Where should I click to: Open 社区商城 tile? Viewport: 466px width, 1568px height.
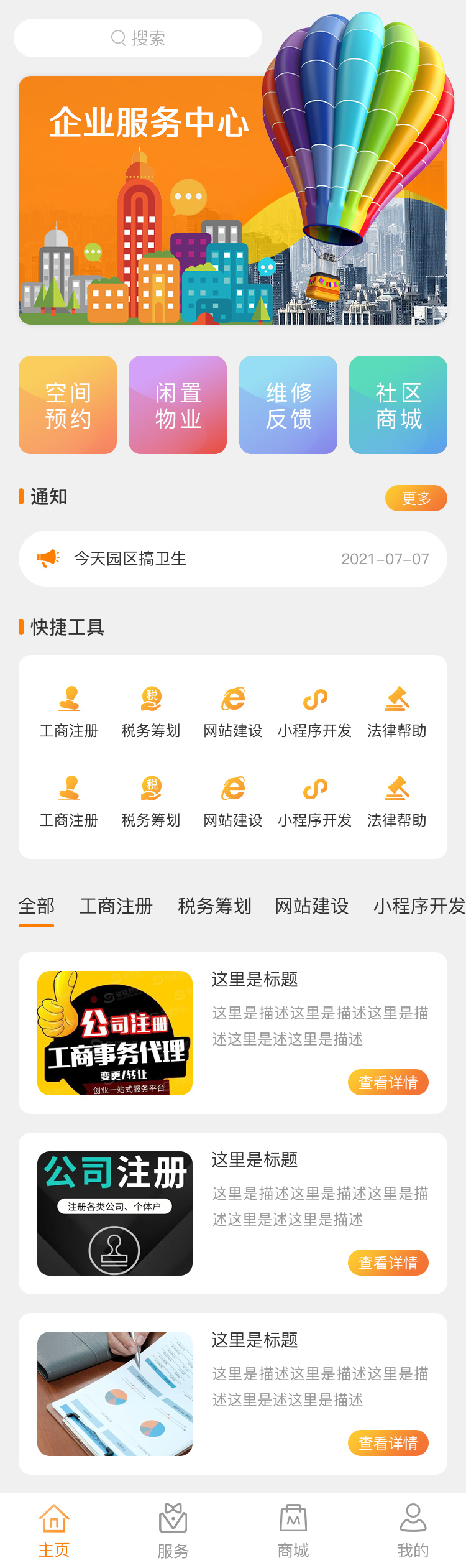click(x=398, y=405)
